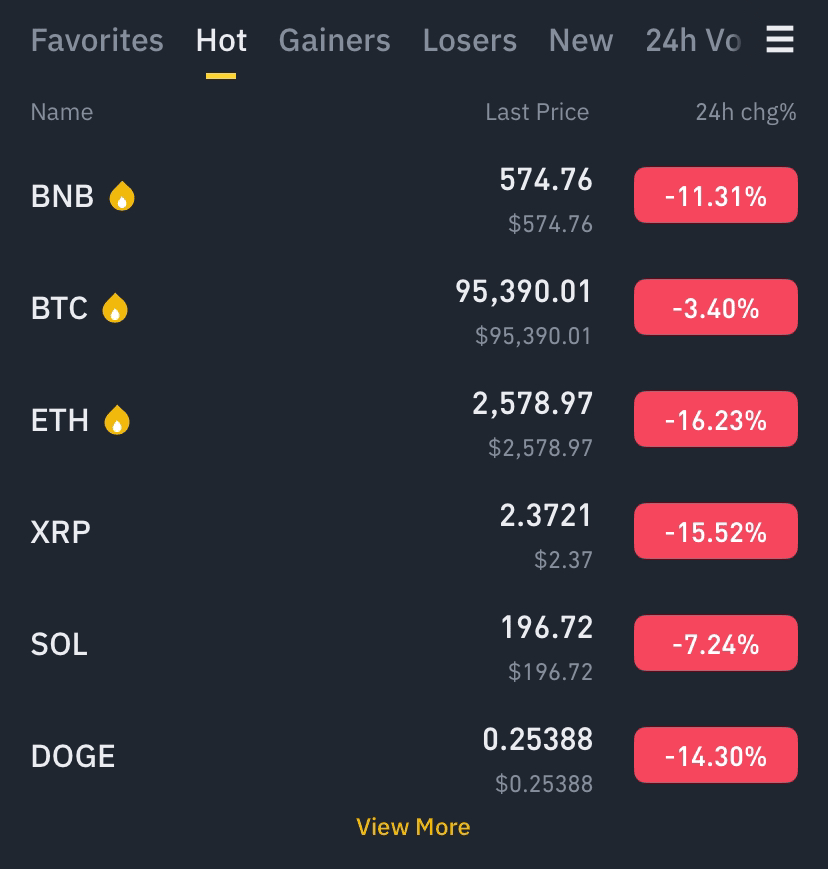
Task: Select XRP from the market list
Action: point(60,531)
